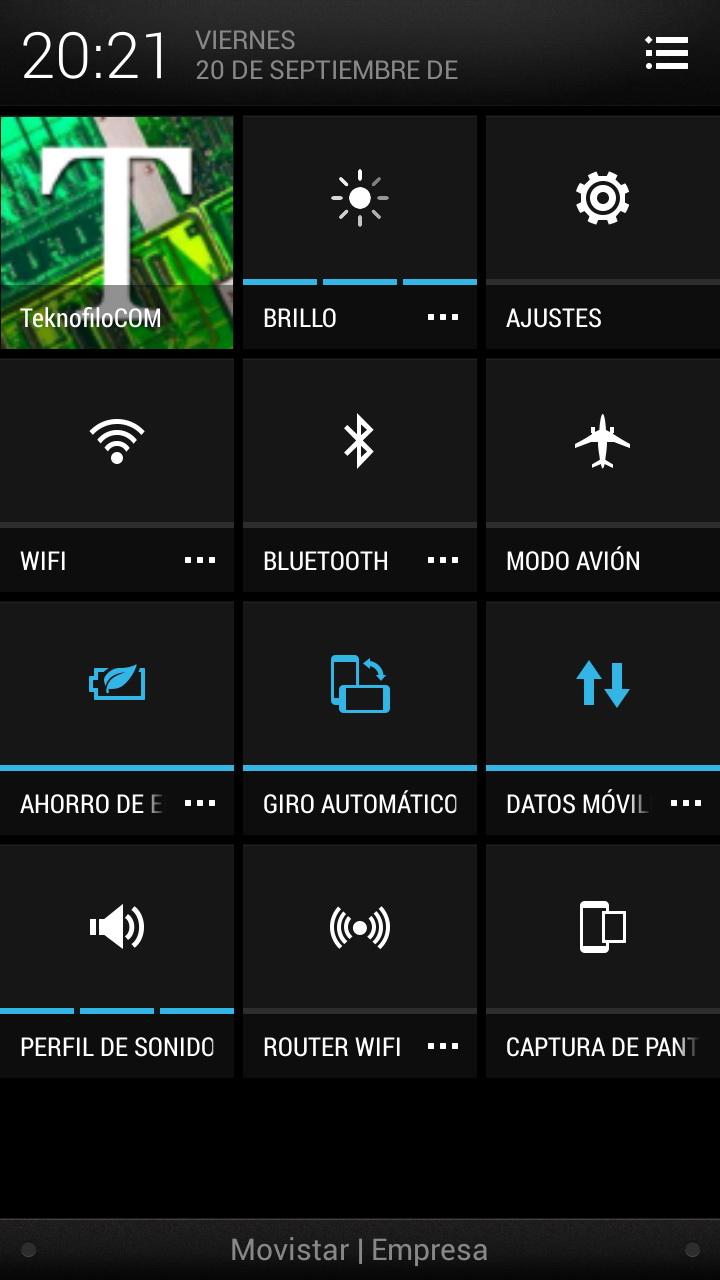Screen dimensions: 720x1280
Task: Open more options for WiFi
Action: pos(200,561)
